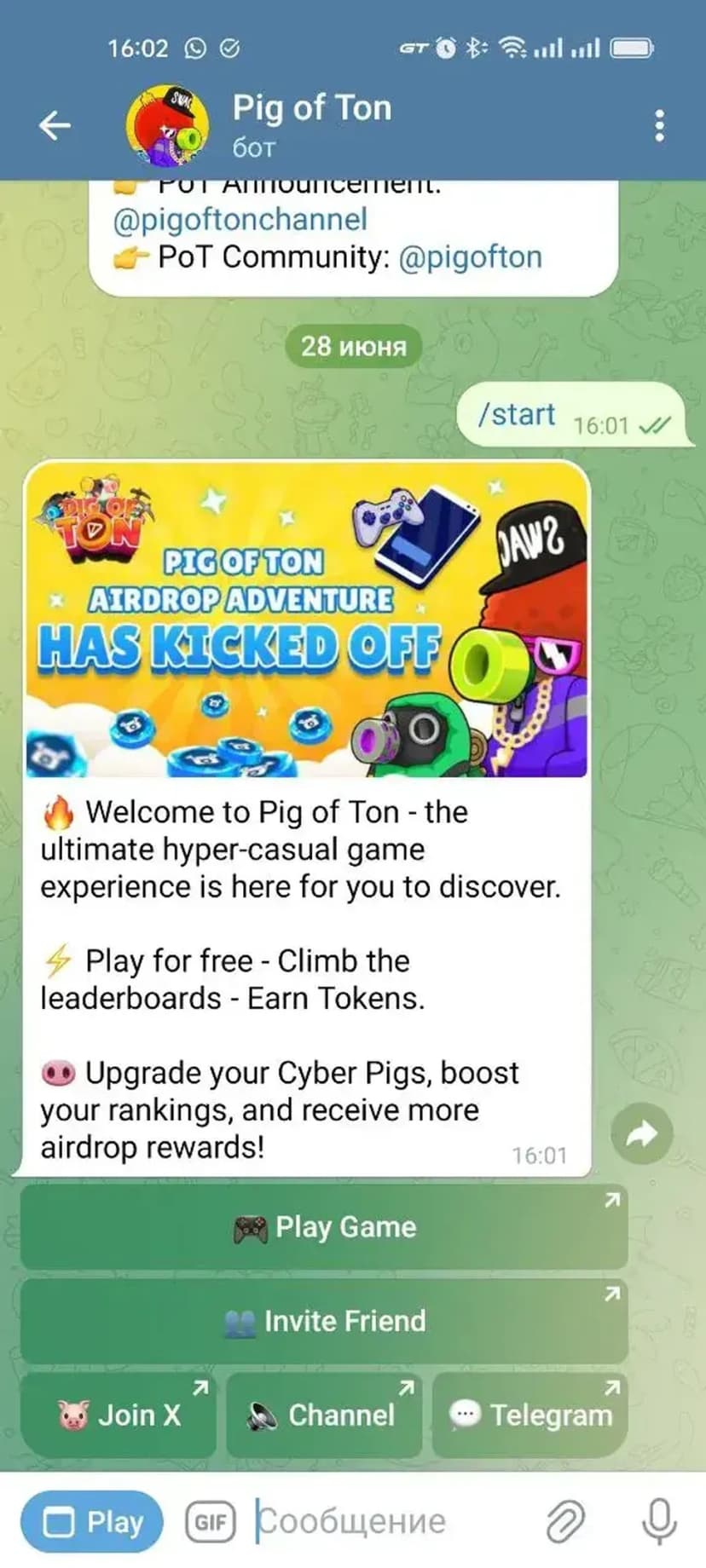Viewport: 706px width, 1568px height.
Task: Tap the Channel button
Action: (x=324, y=1415)
